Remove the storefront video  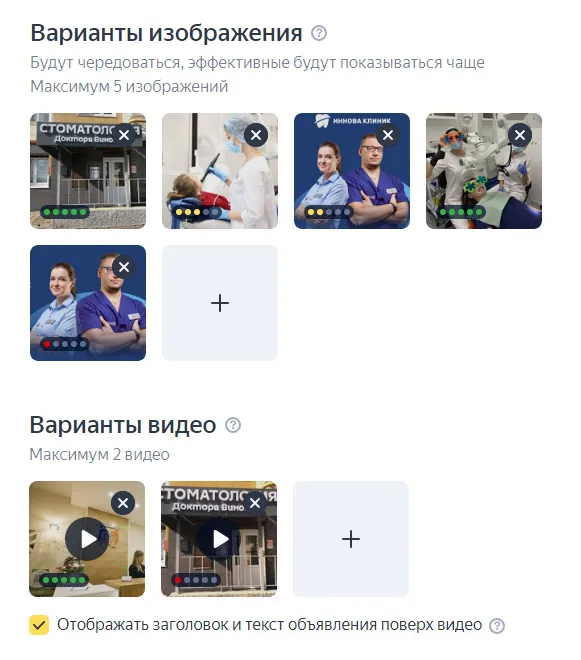click(255, 503)
